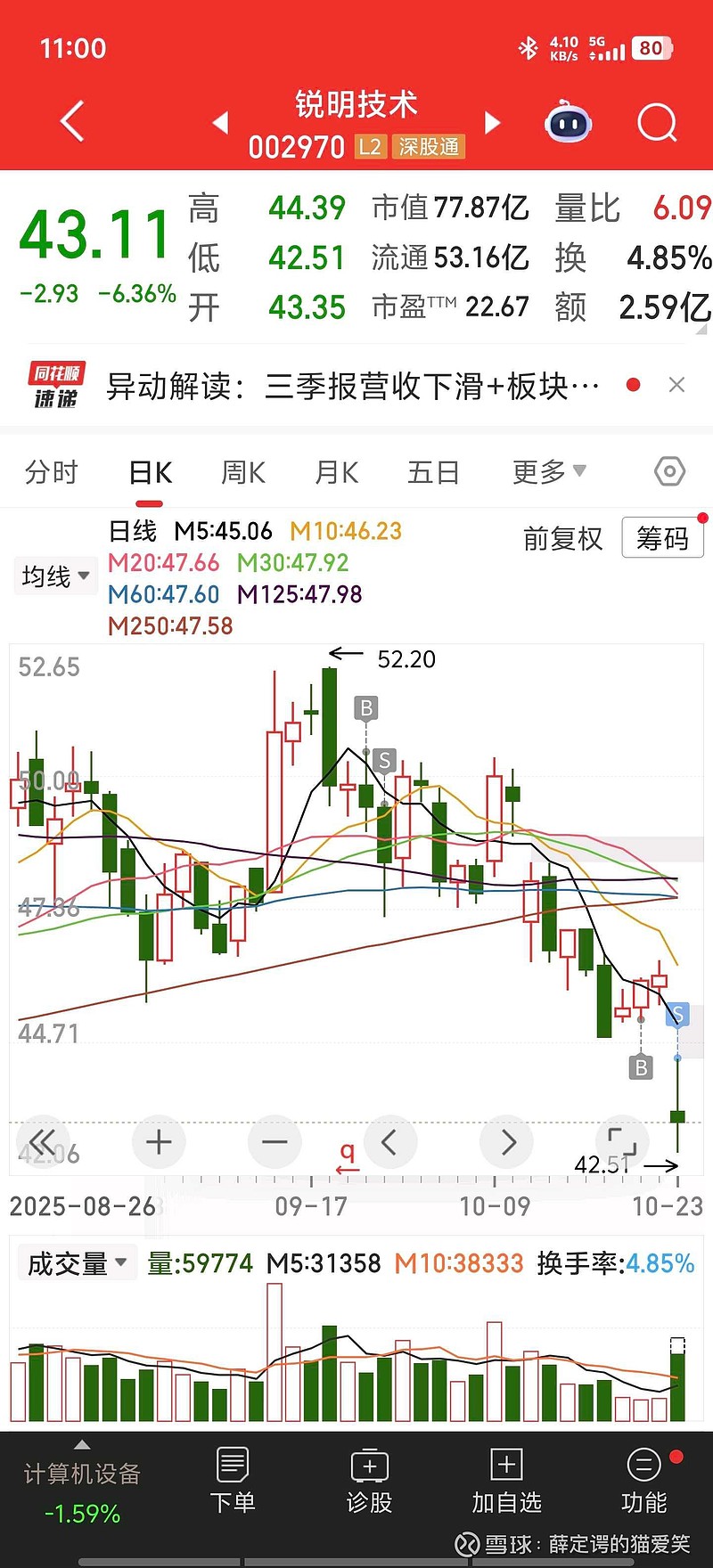Expand the 均线 moving average dropdown
The image size is (713, 1568).
pos(55,576)
